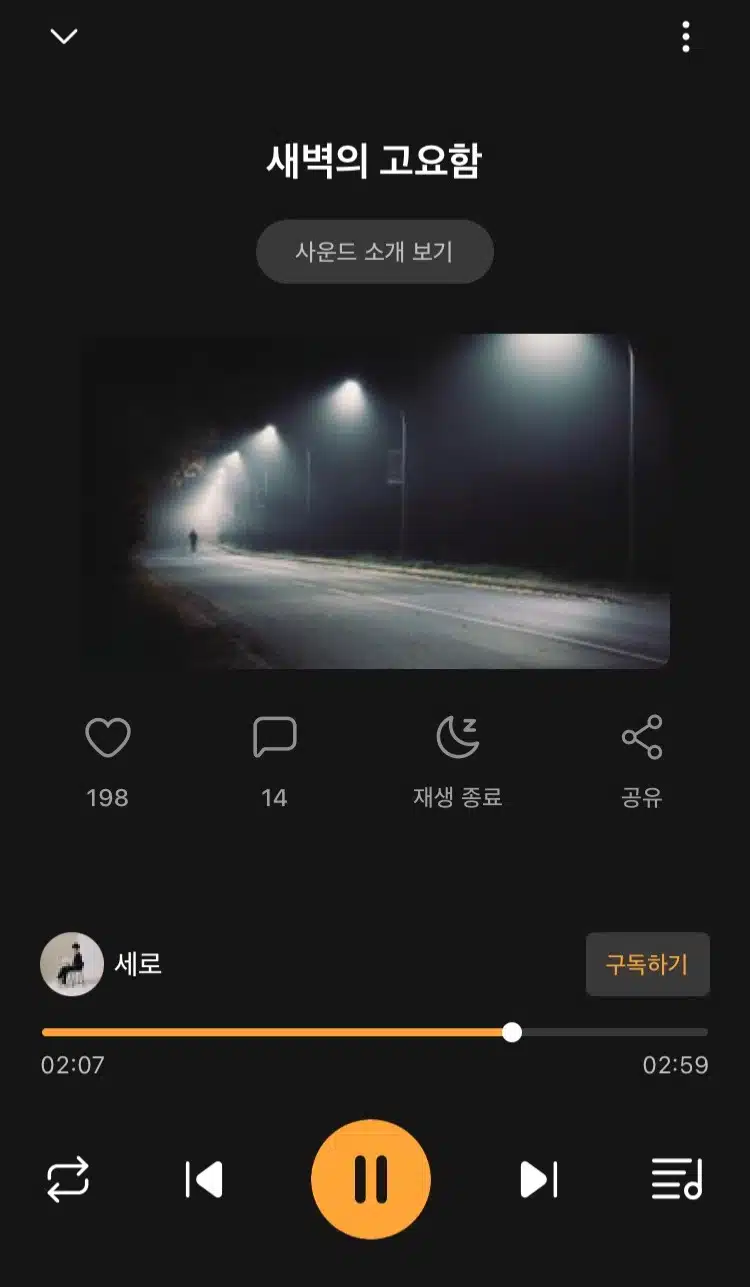Image resolution: width=750 pixels, height=1287 pixels.
Task: Open the three-dot overflow menu
Action: point(685,37)
